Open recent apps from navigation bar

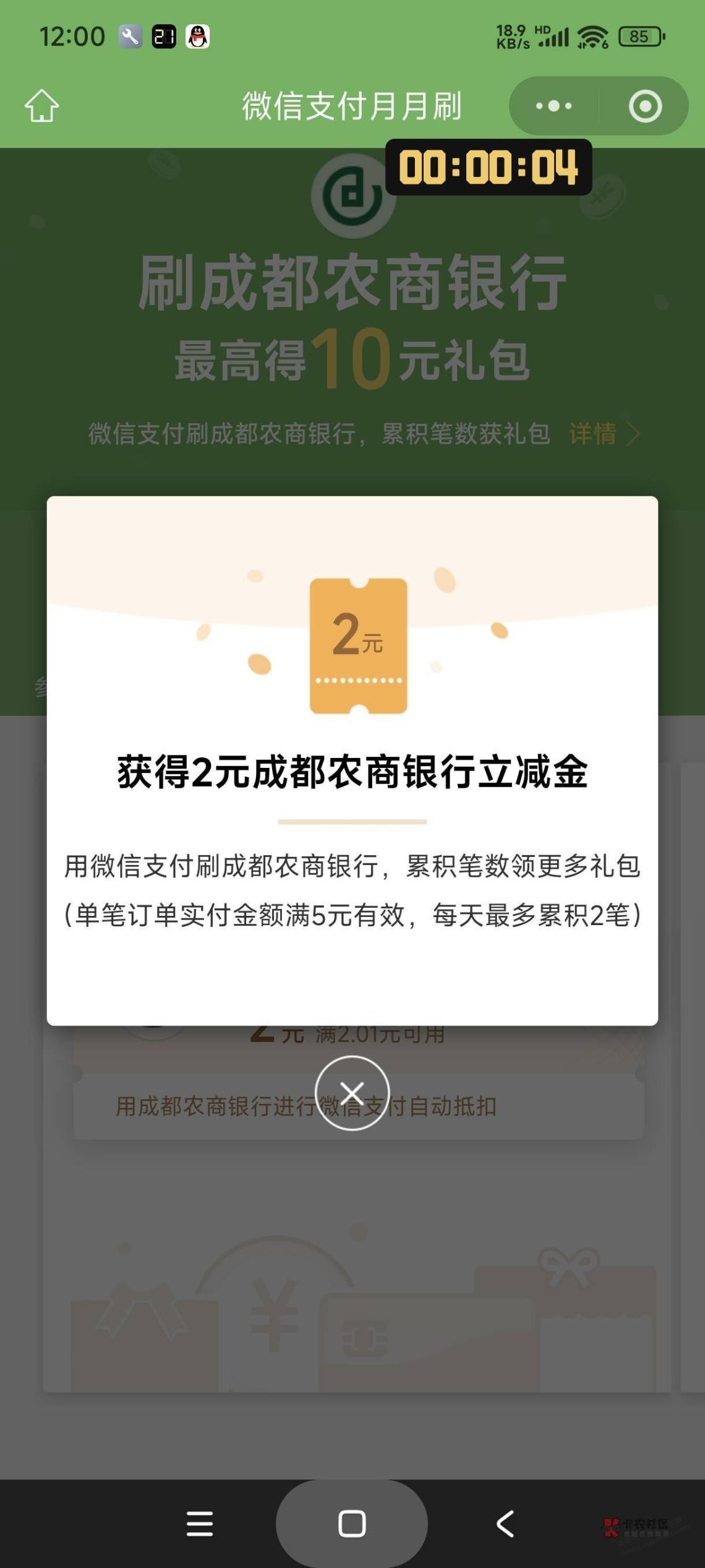click(200, 1523)
